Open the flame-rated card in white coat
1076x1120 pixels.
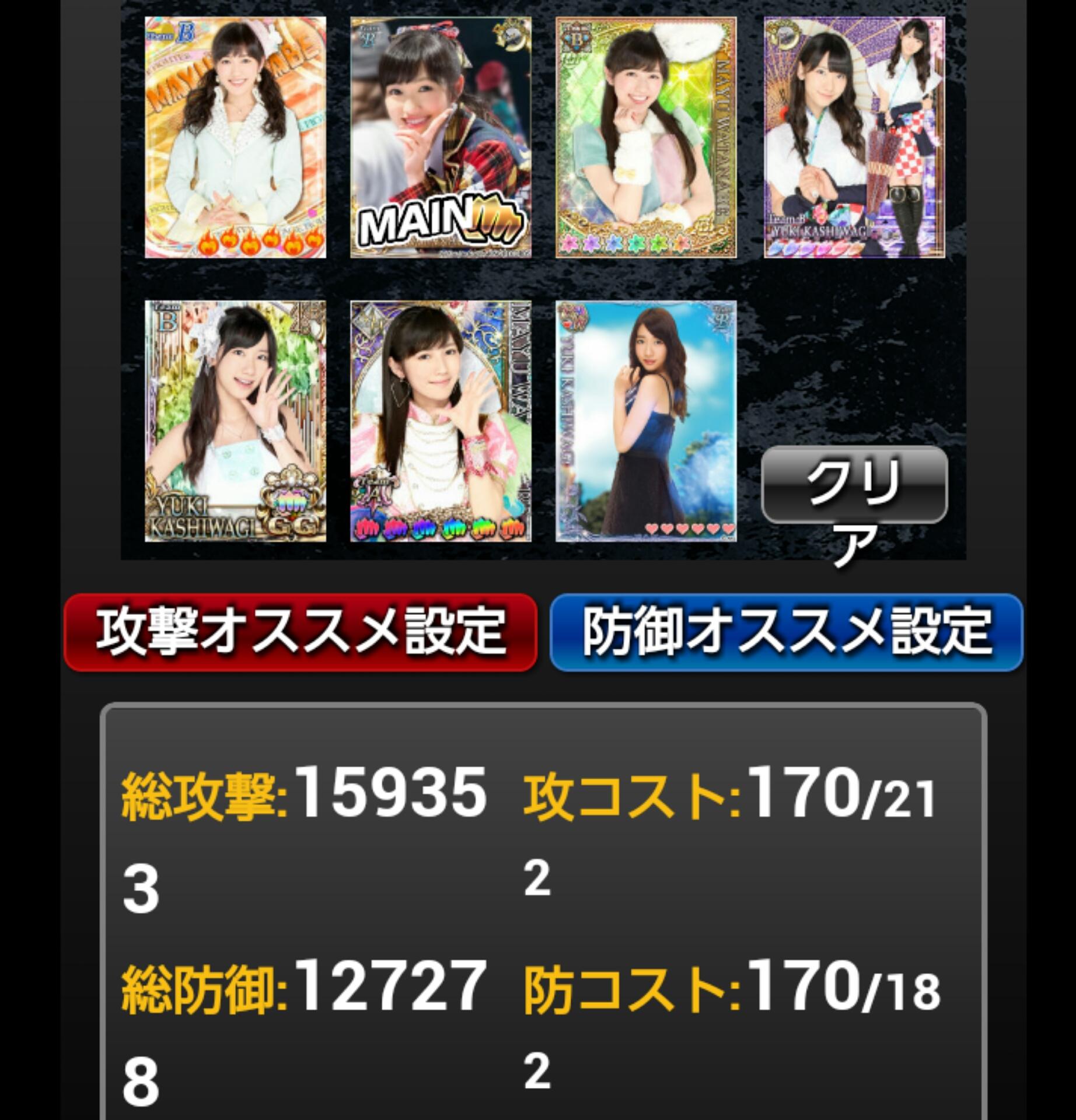[x=235, y=138]
